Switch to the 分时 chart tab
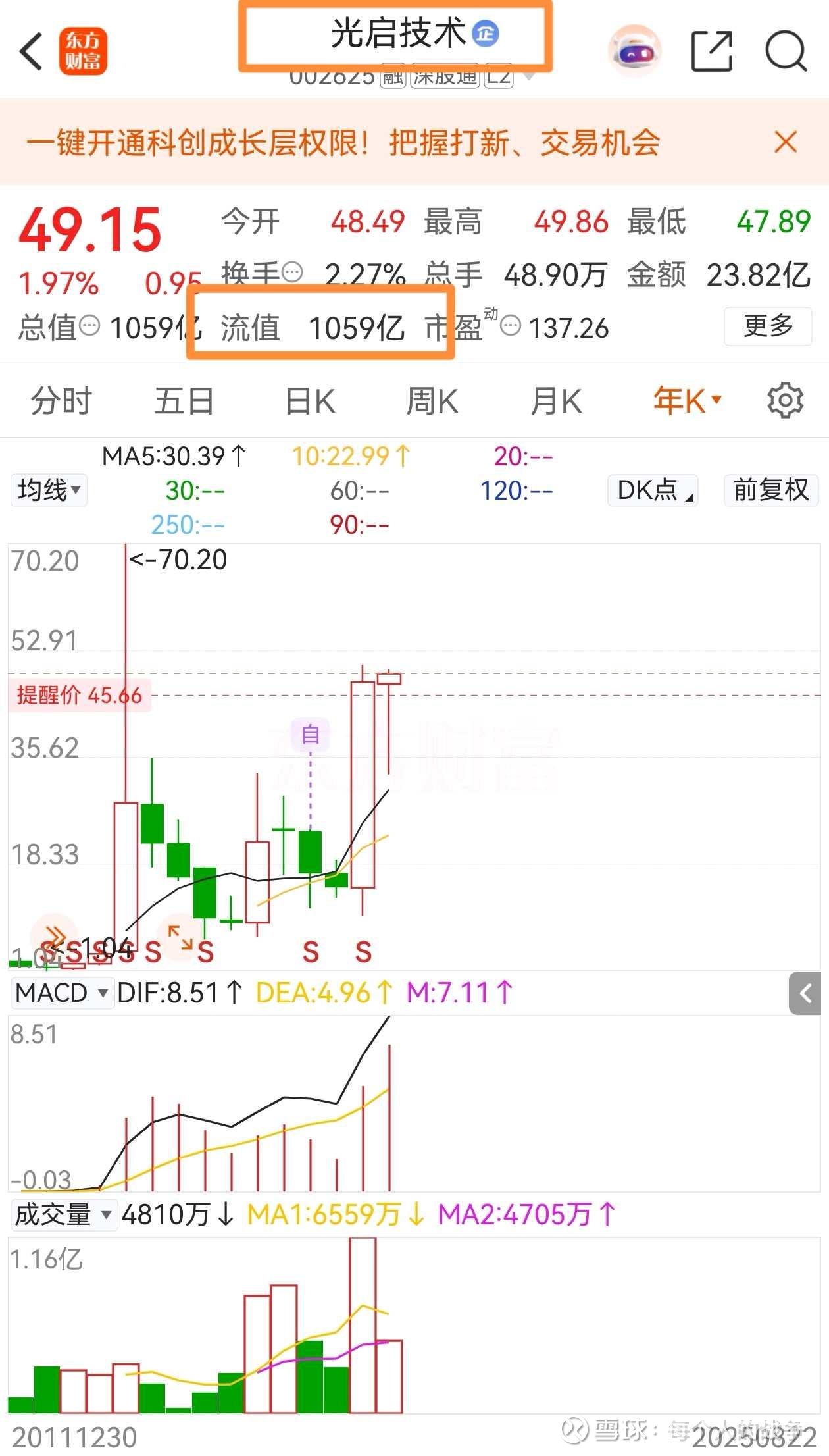This screenshot has height=1456, width=829. (x=61, y=401)
